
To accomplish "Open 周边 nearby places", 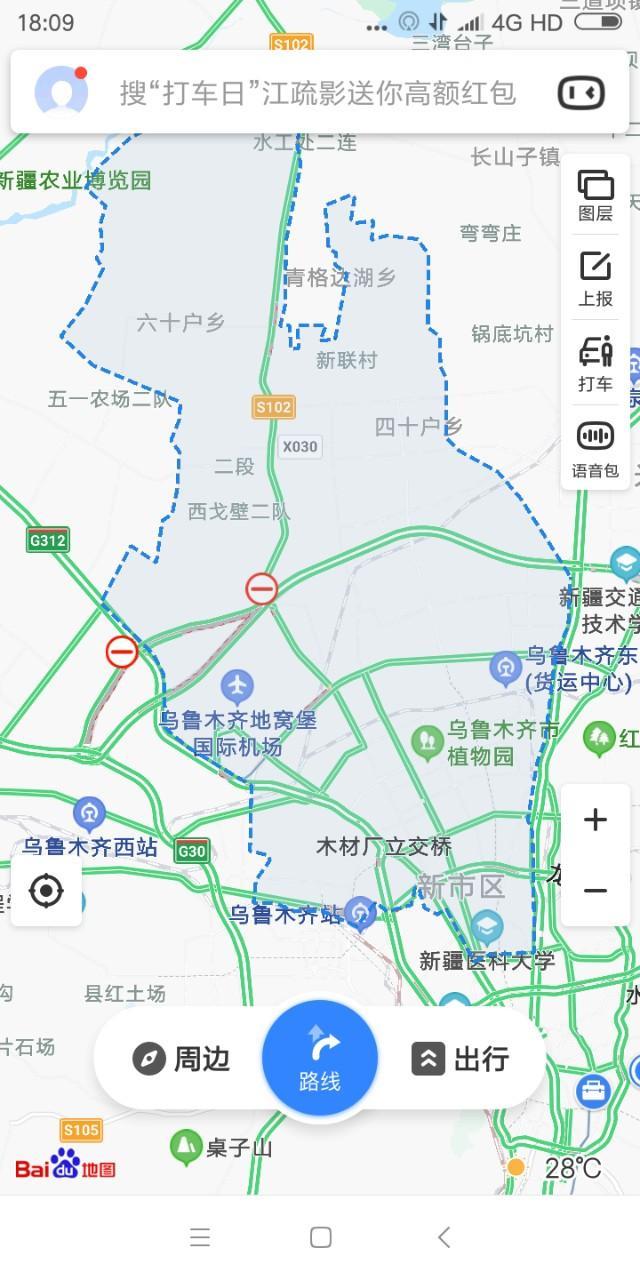I will (x=181, y=1059).
